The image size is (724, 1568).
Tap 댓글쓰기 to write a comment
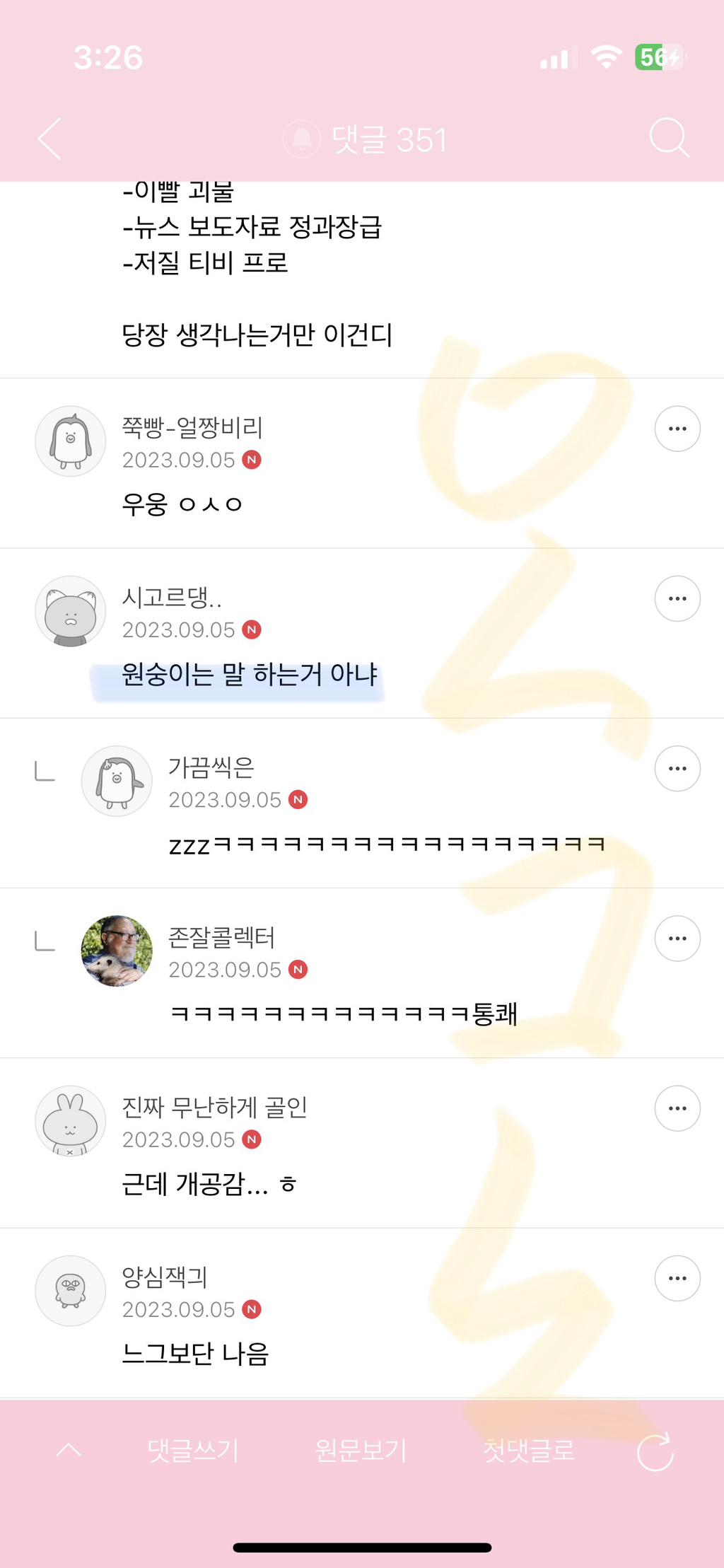coord(193,1451)
